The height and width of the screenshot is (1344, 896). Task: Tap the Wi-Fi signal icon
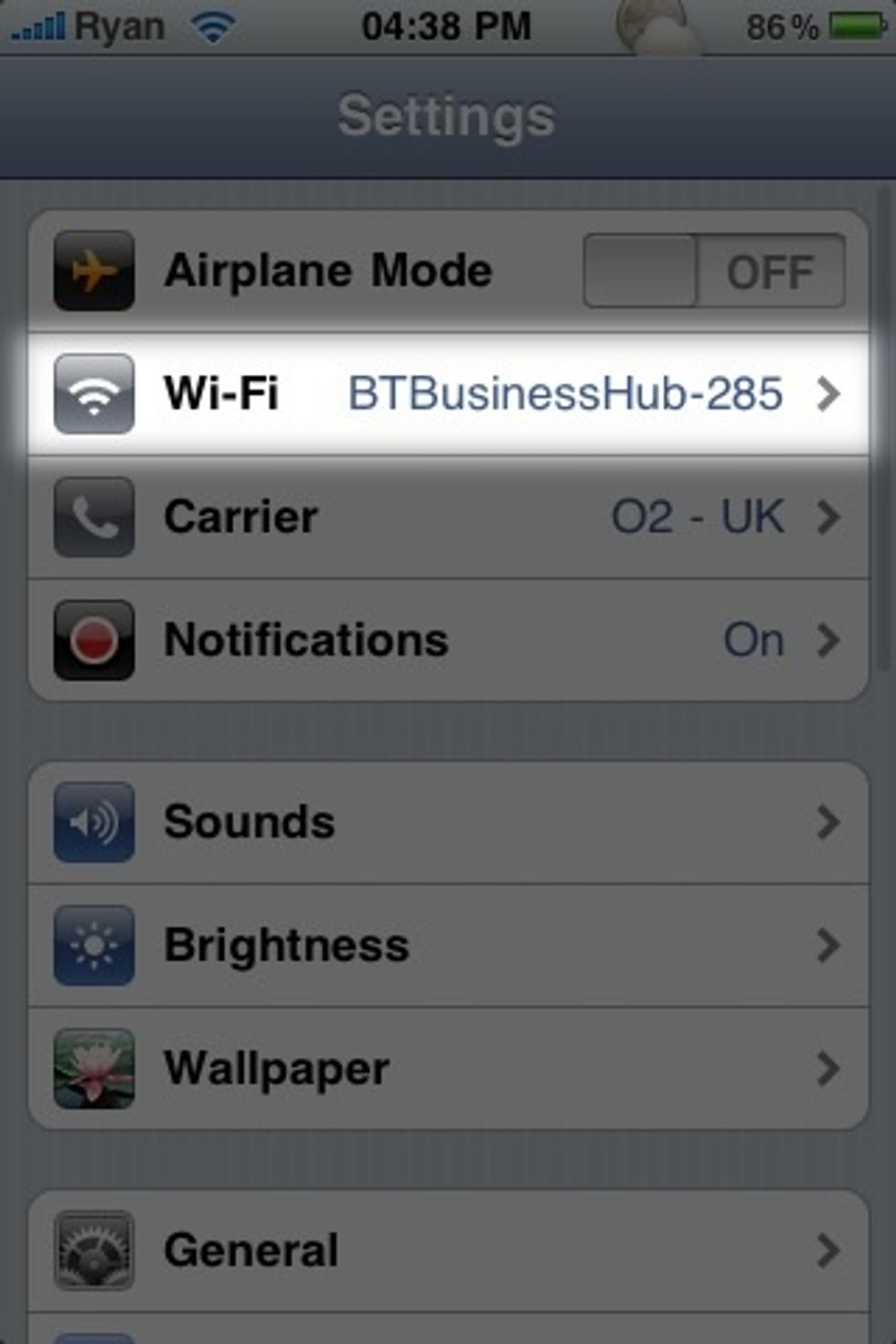94,393
